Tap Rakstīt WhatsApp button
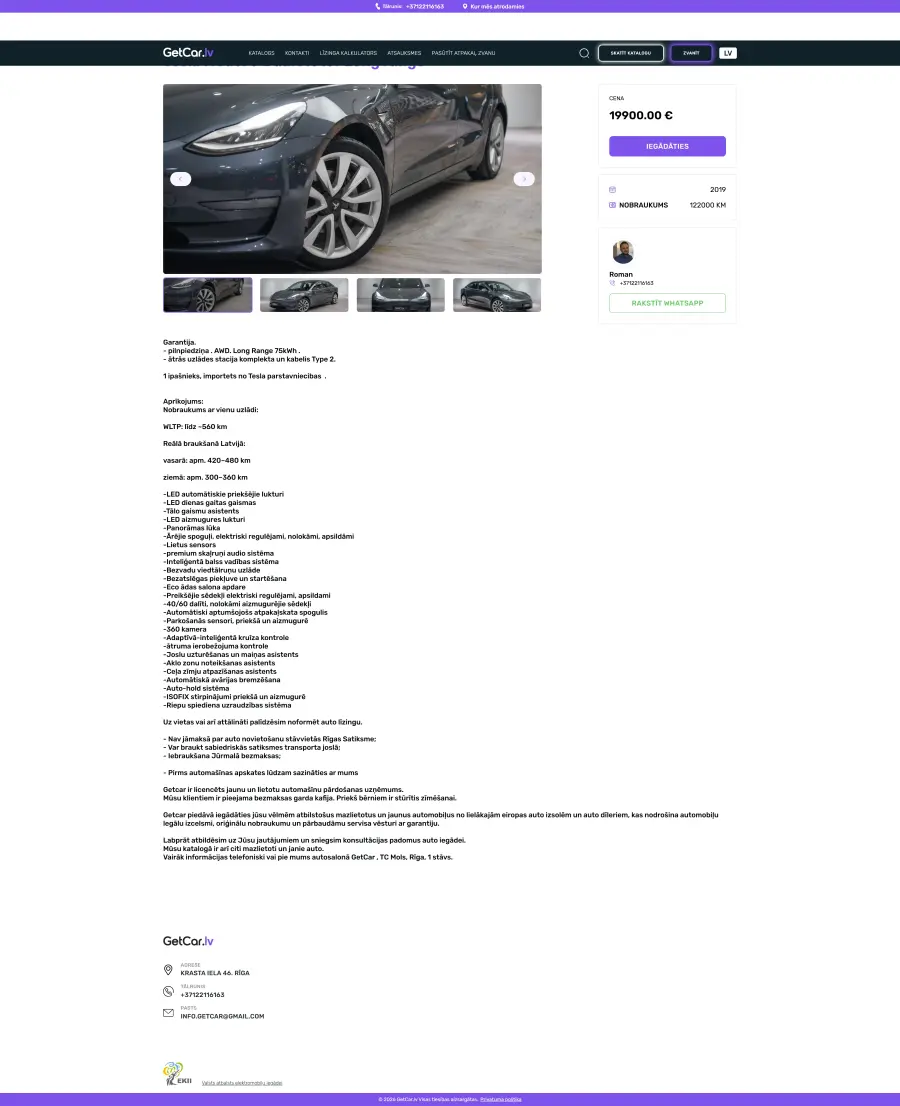The width and height of the screenshot is (900, 1106). [x=667, y=303]
